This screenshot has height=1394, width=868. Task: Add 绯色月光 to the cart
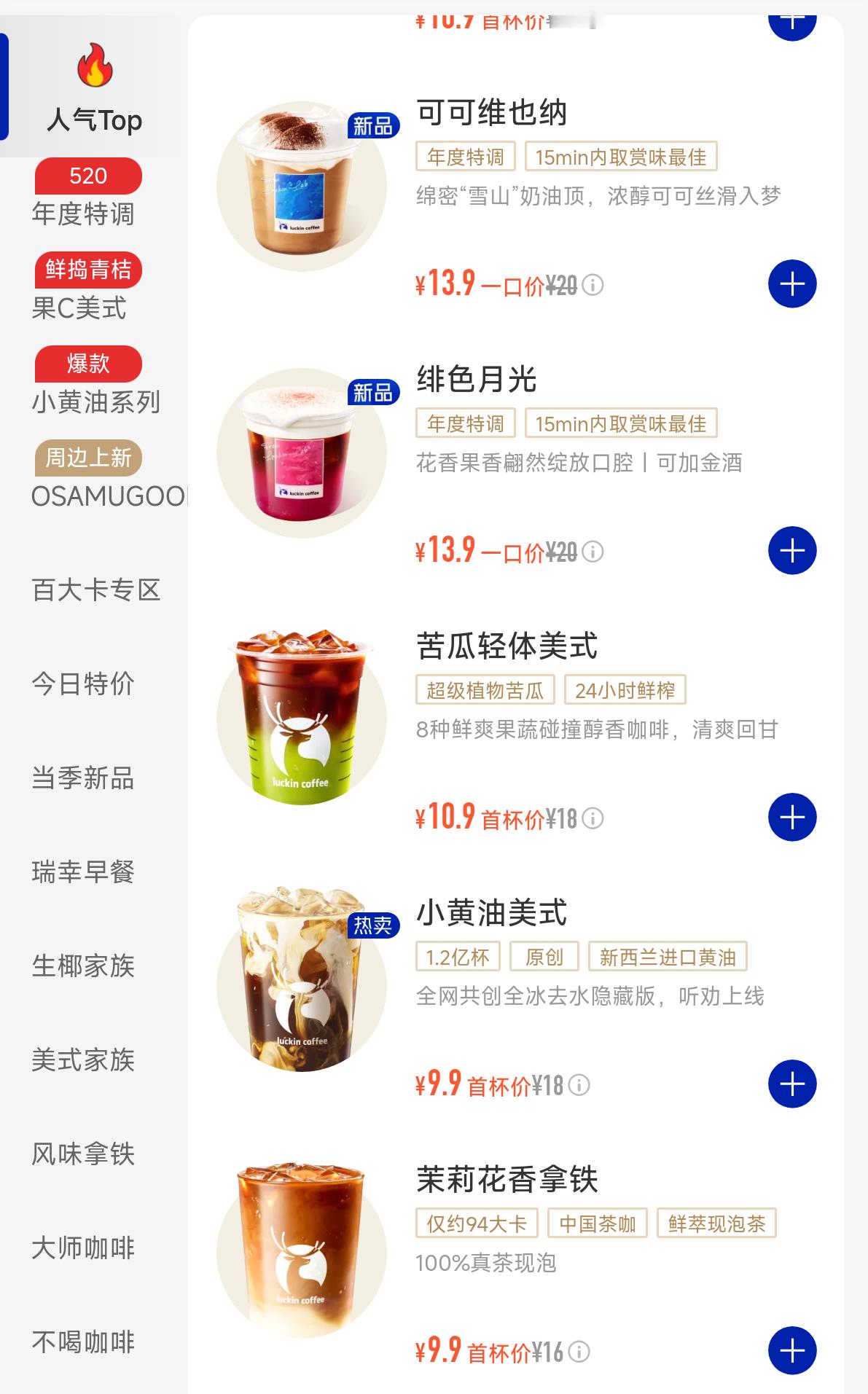pos(792,550)
